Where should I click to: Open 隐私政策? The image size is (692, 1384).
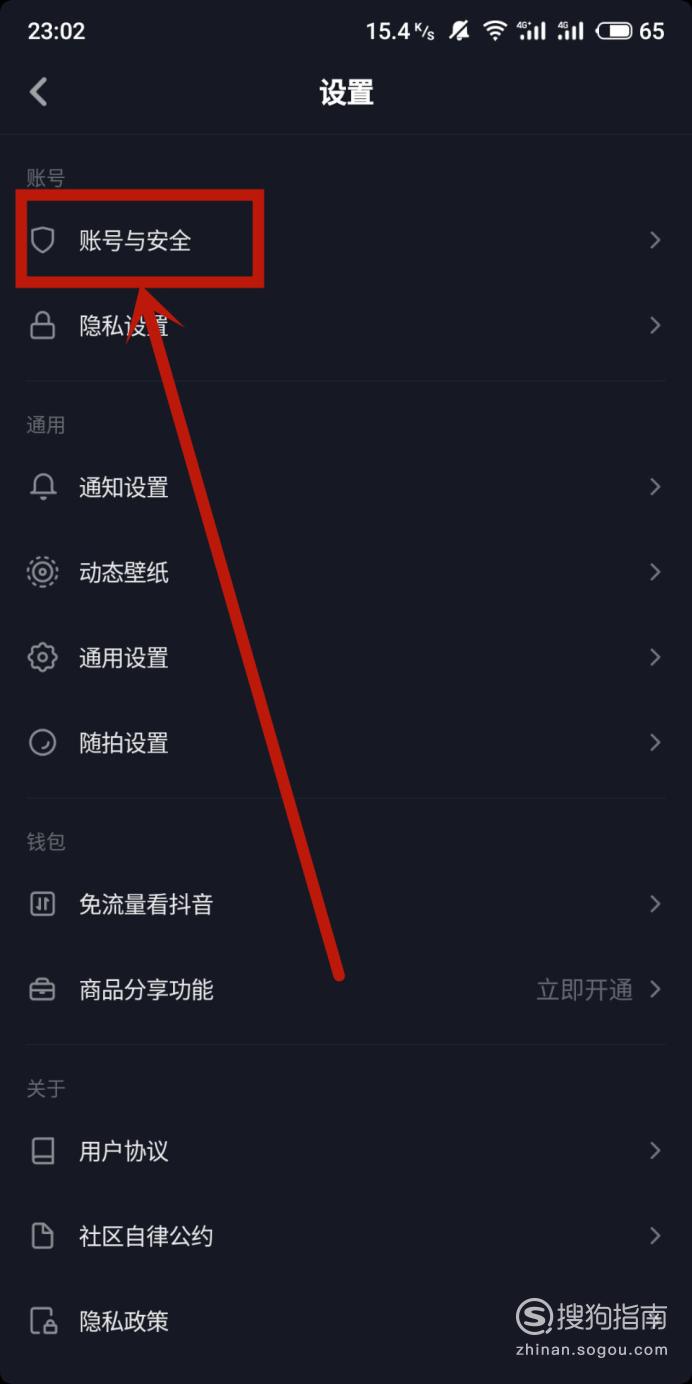click(346, 1321)
